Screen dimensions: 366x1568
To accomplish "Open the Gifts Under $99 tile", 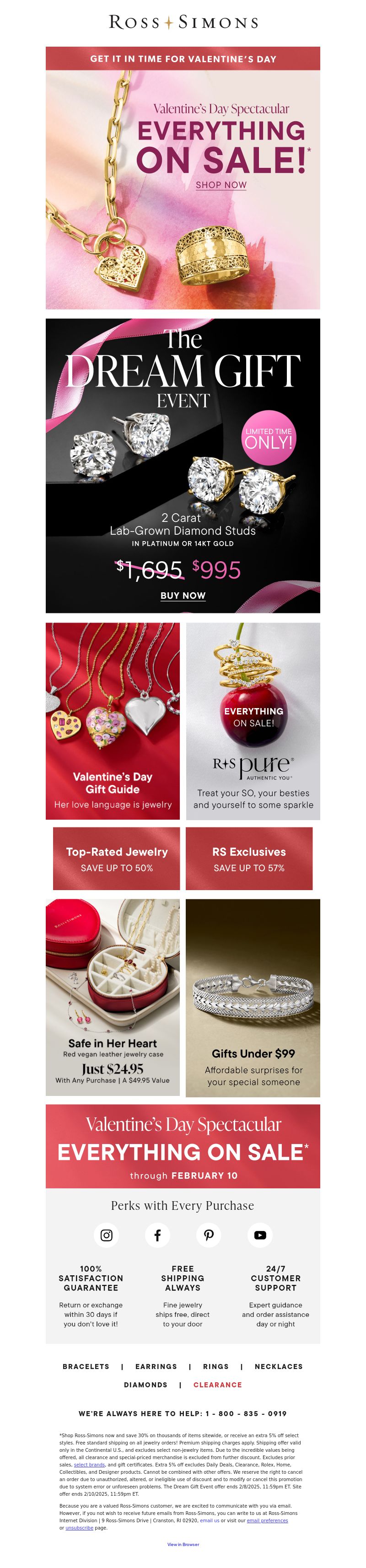I will (253, 998).
